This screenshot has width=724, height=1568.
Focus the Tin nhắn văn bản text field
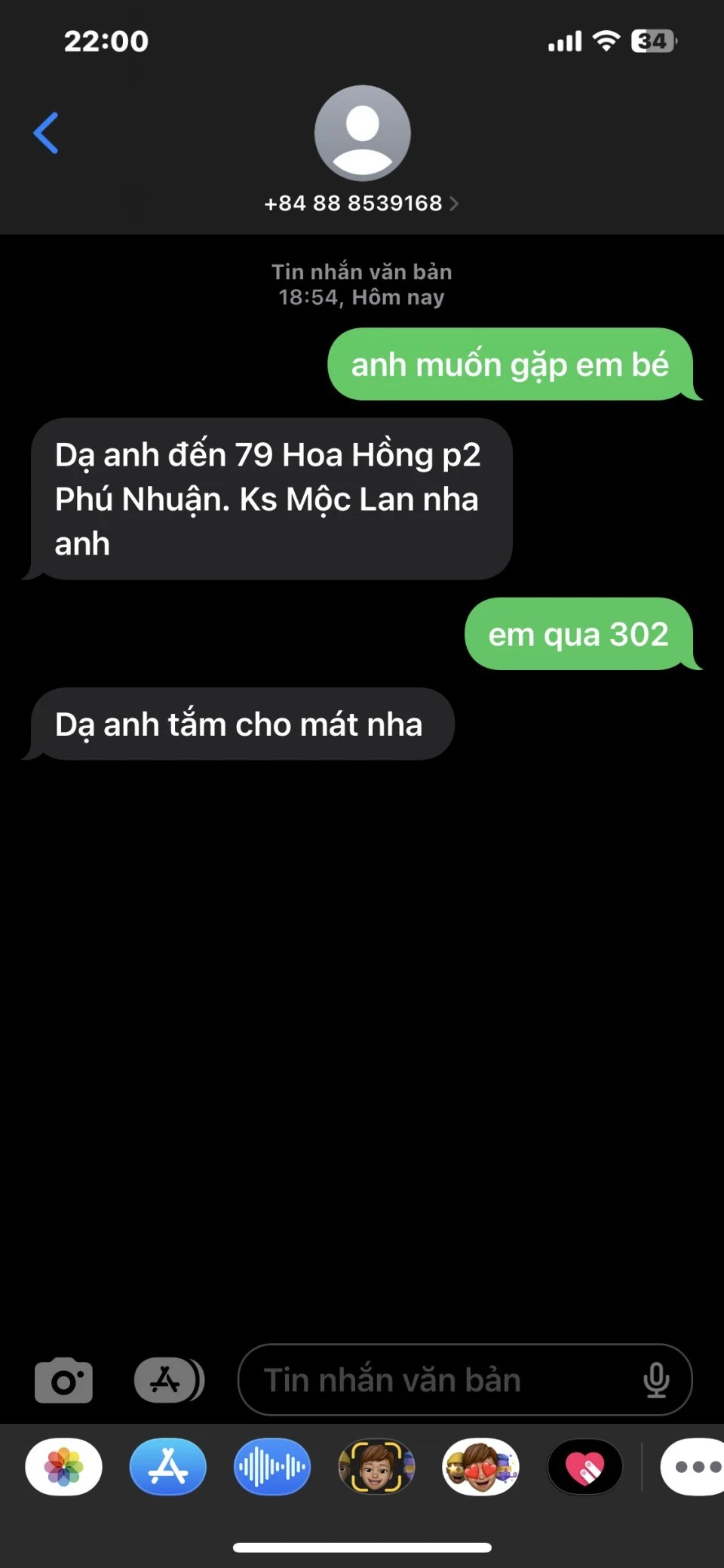(x=437, y=1380)
